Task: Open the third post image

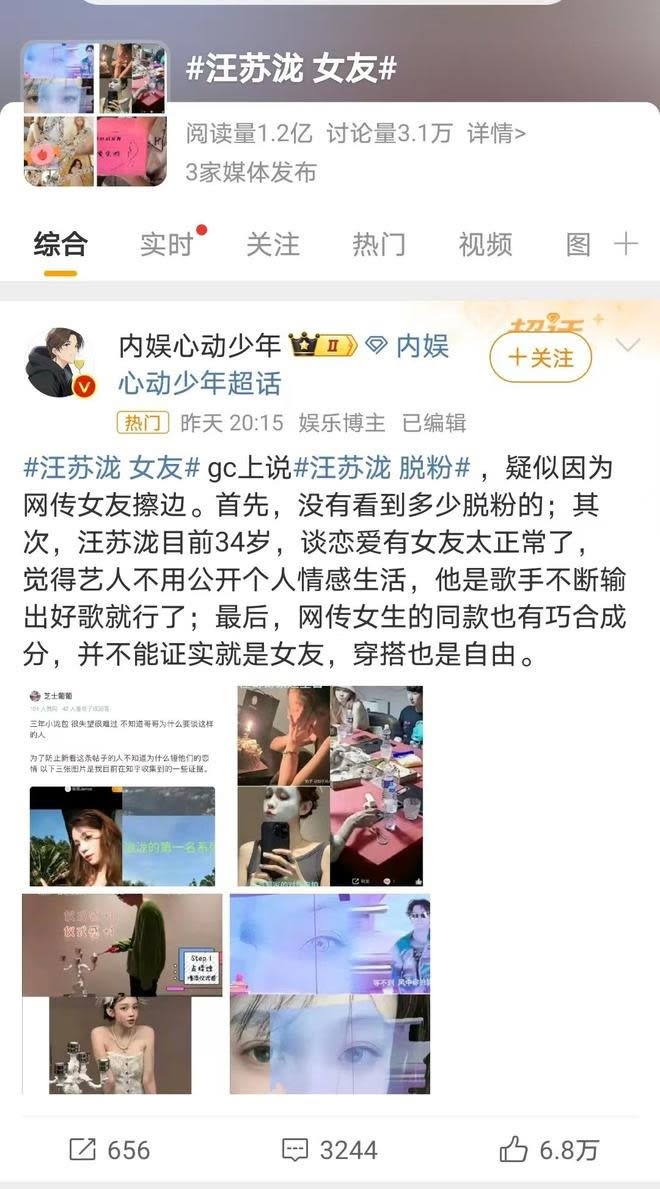Action: [x=122, y=993]
